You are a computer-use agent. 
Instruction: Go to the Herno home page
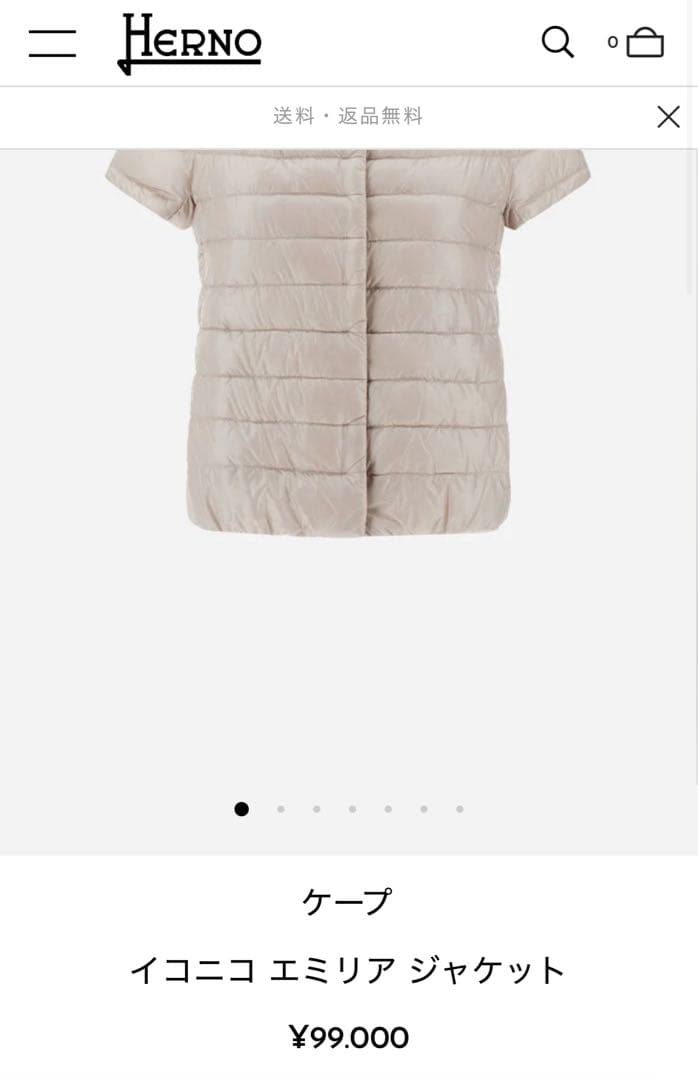tap(190, 43)
